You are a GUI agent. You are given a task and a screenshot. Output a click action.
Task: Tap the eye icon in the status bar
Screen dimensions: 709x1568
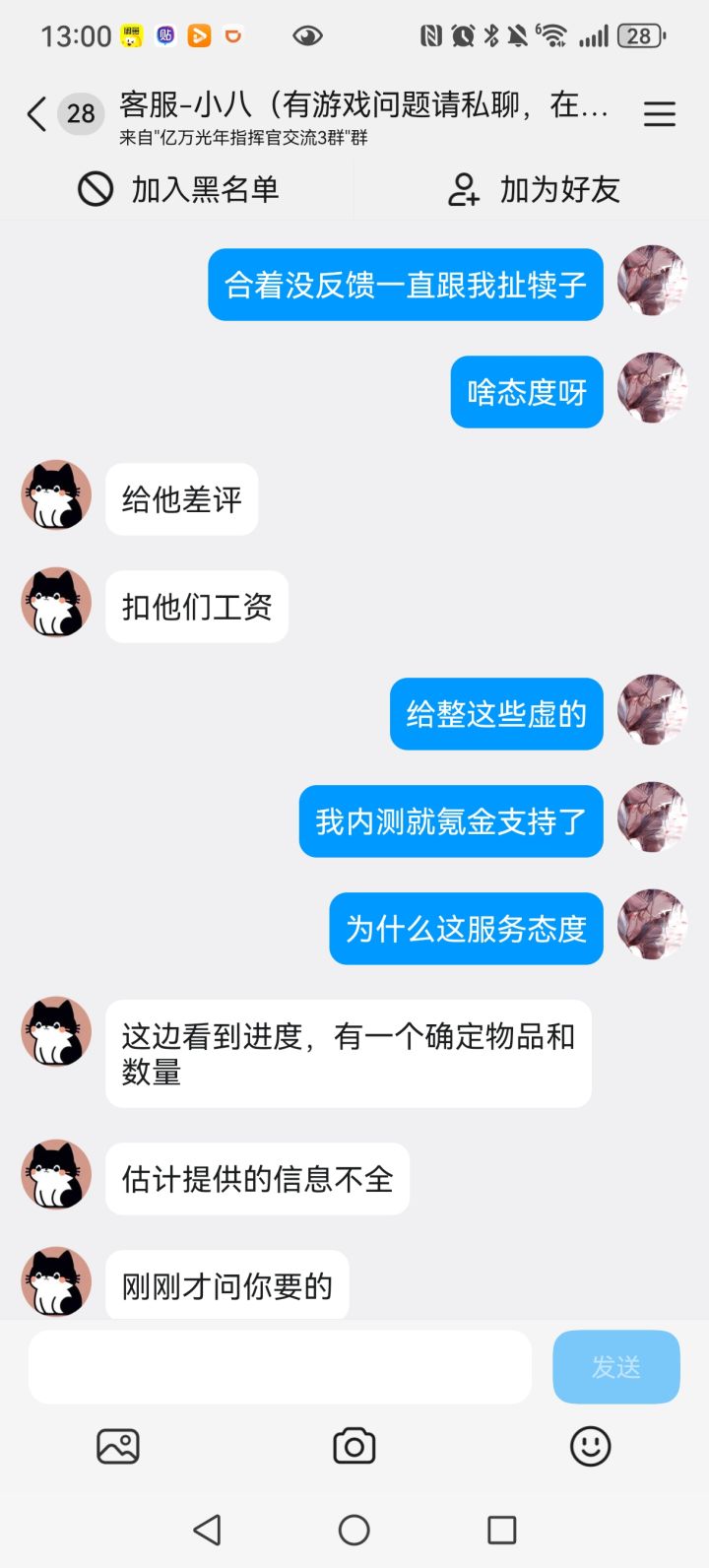[x=306, y=34]
